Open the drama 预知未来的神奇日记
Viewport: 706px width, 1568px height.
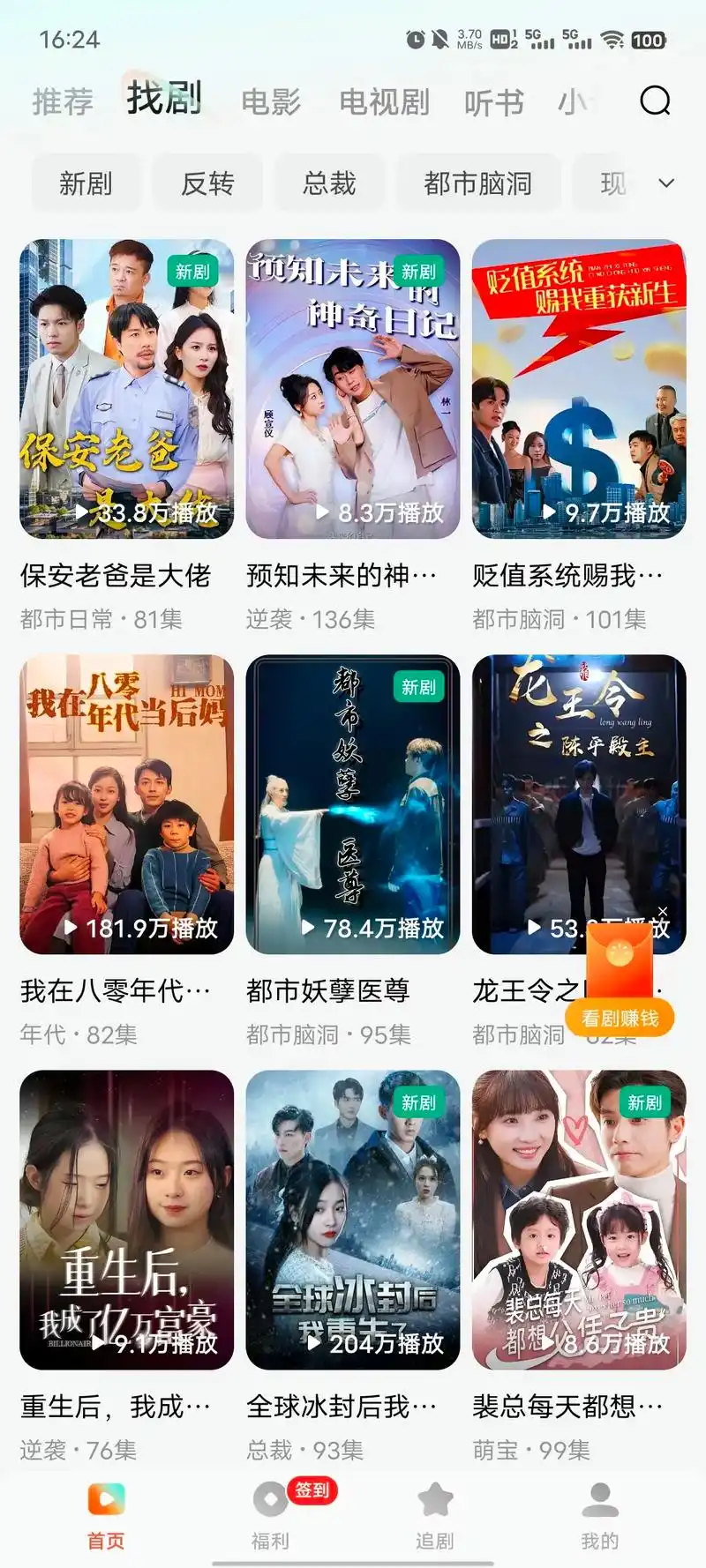353,390
